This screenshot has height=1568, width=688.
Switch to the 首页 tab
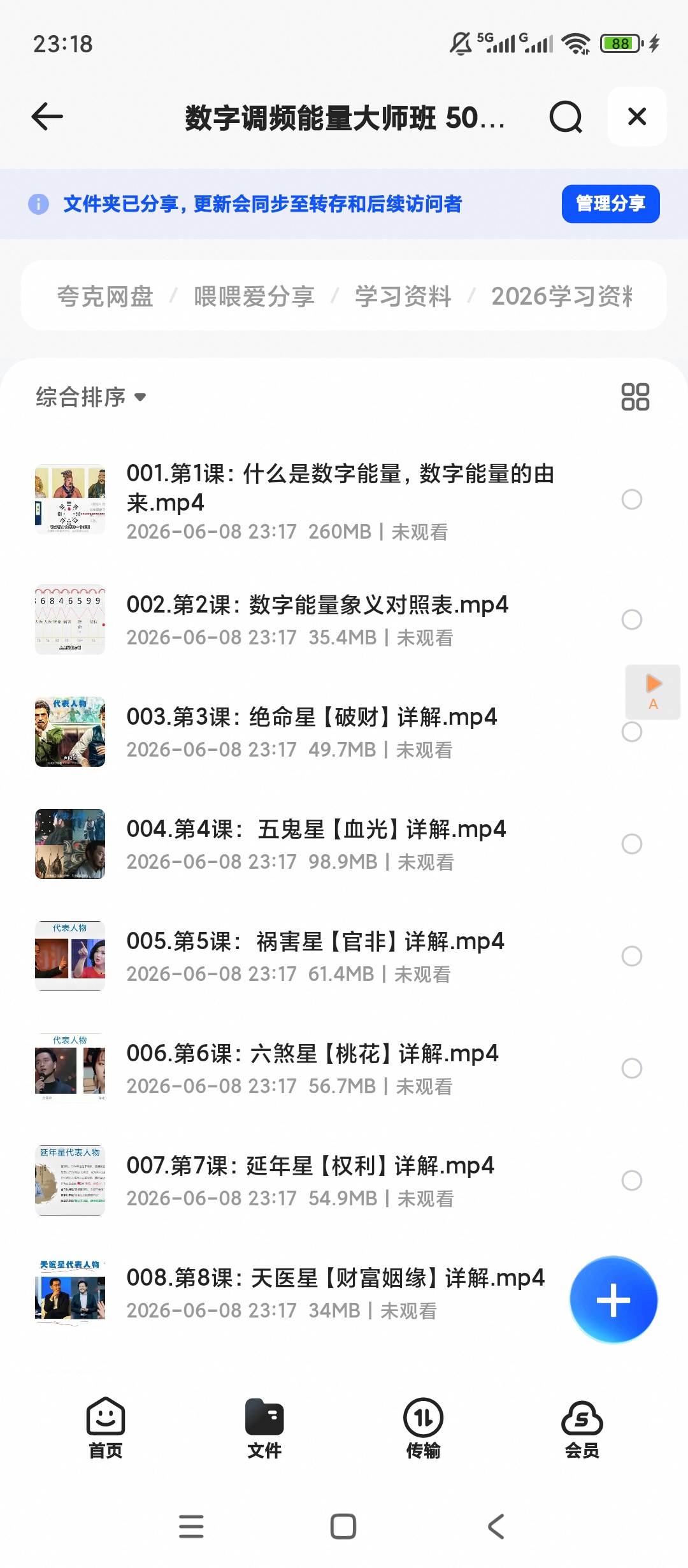pos(106,1429)
